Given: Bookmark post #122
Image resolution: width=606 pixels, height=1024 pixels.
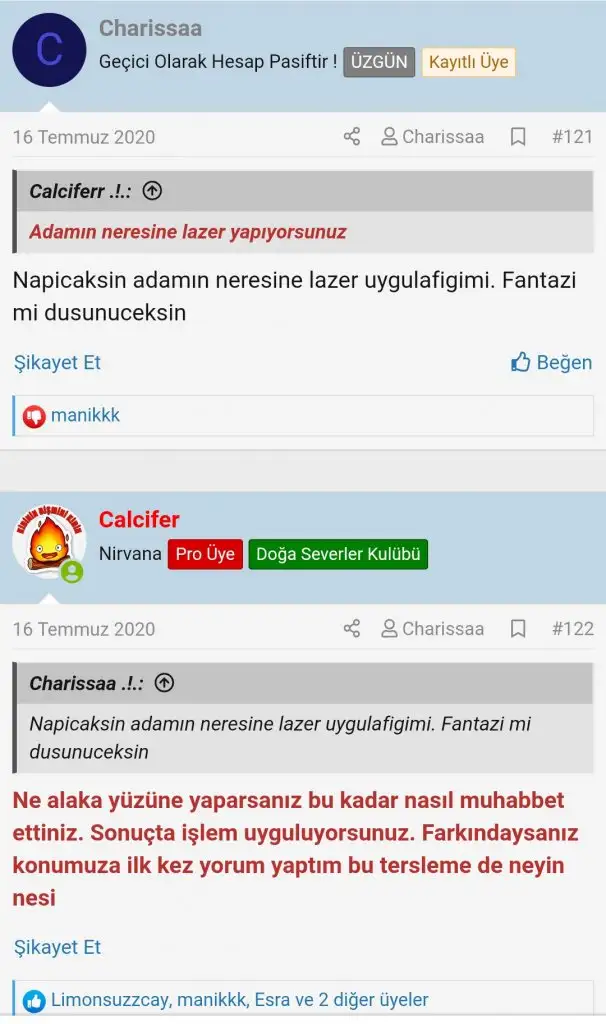Looking at the screenshot, I should [518, 629].
